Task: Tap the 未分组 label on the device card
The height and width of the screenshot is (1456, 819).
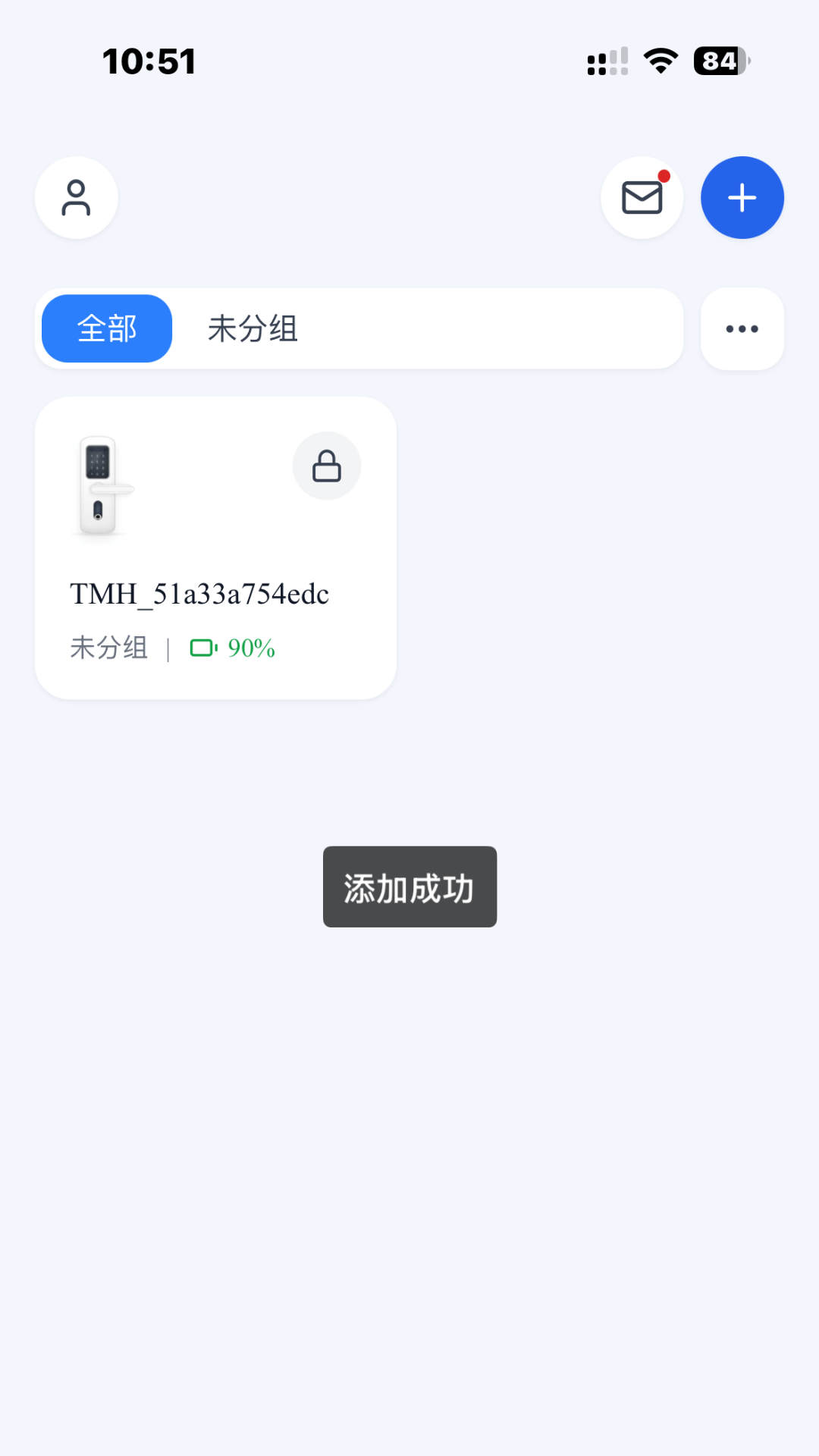Action: tap(108, 648)
